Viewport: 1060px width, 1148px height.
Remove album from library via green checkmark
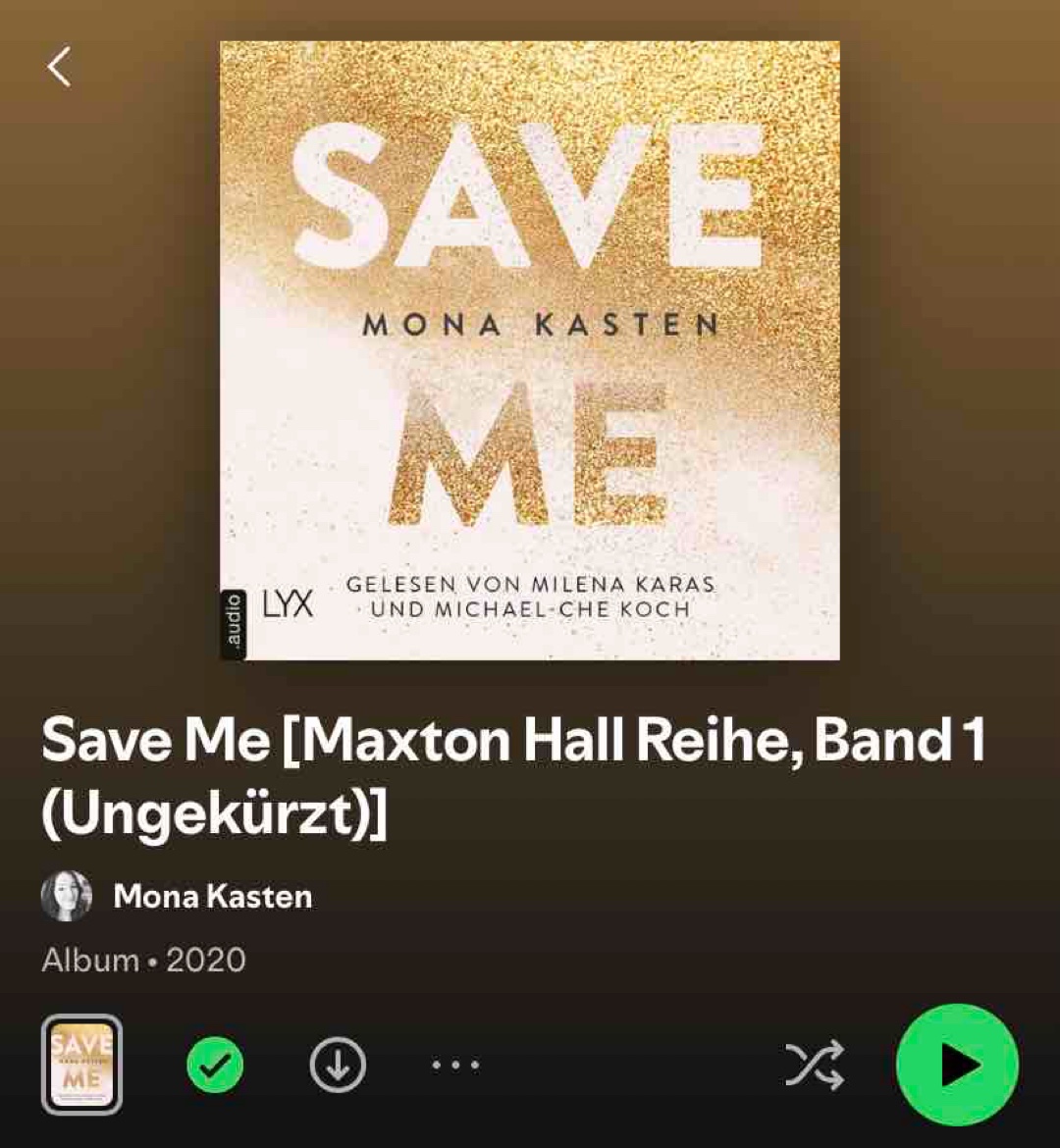[215, 1066]
